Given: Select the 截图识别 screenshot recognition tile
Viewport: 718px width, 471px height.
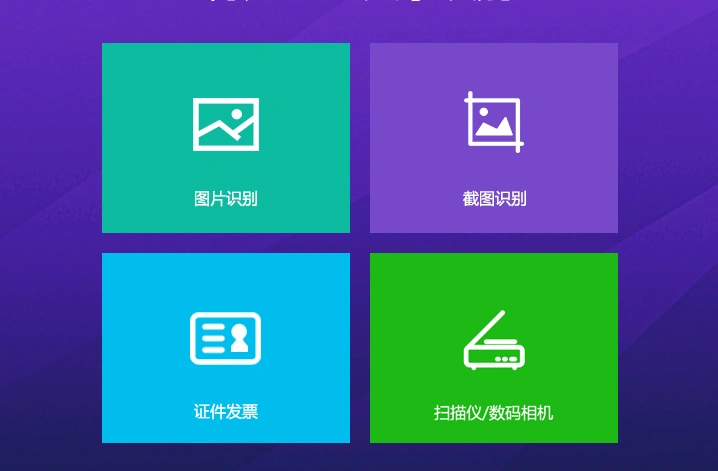Looking at the screenshot, I should (x=494, y=138).
